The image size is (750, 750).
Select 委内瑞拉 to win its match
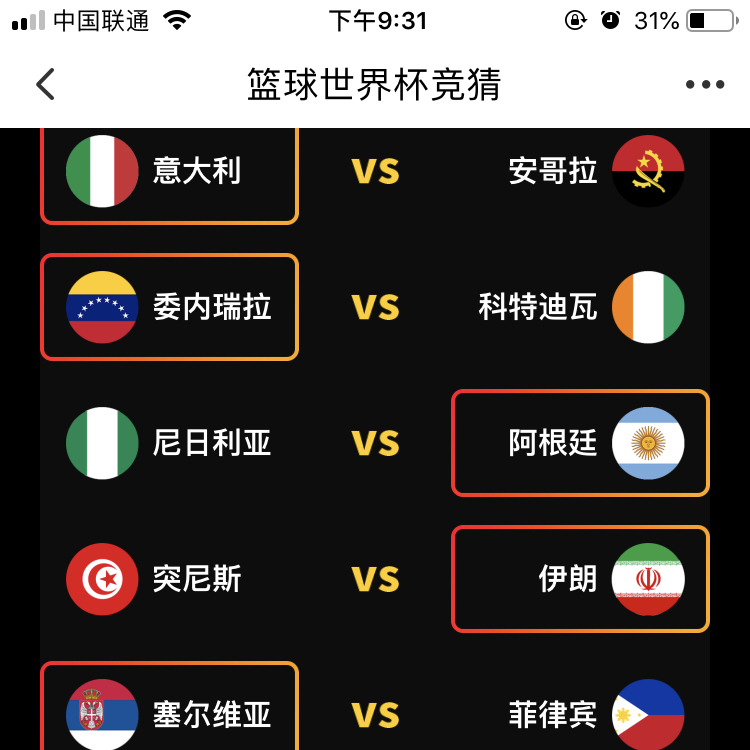(x=169, y=307)
